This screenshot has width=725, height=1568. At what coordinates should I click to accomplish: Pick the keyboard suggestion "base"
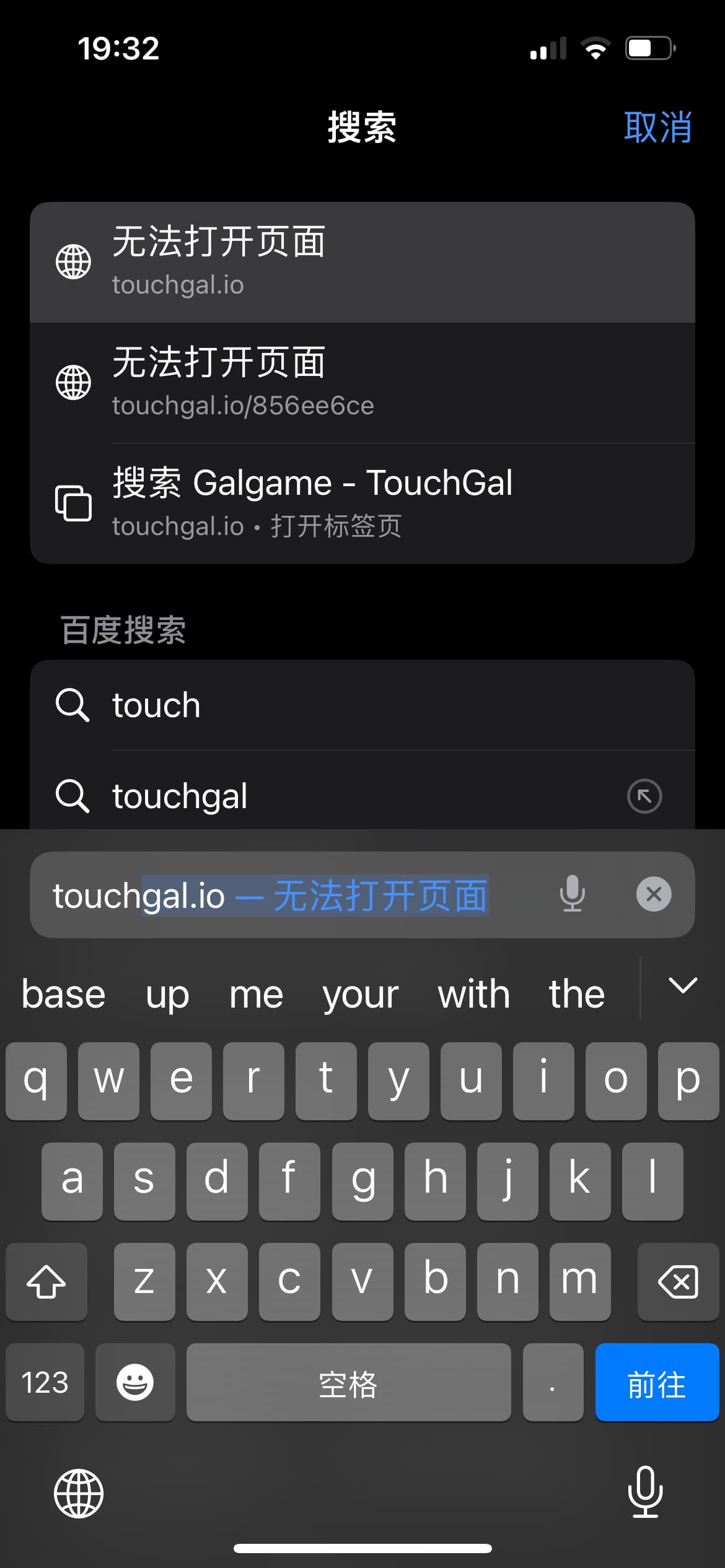coord(63,995)
